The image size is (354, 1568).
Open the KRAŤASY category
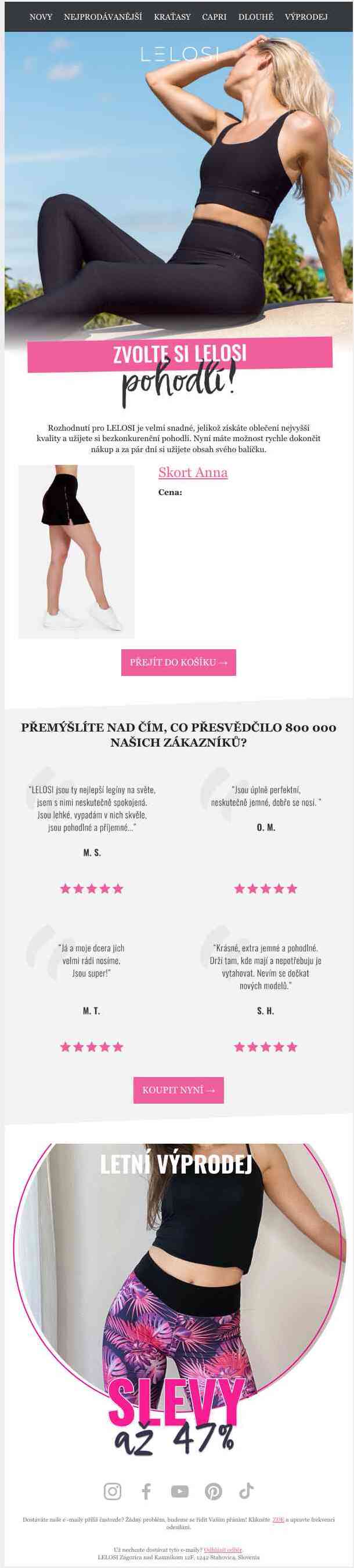coord(172,16)
